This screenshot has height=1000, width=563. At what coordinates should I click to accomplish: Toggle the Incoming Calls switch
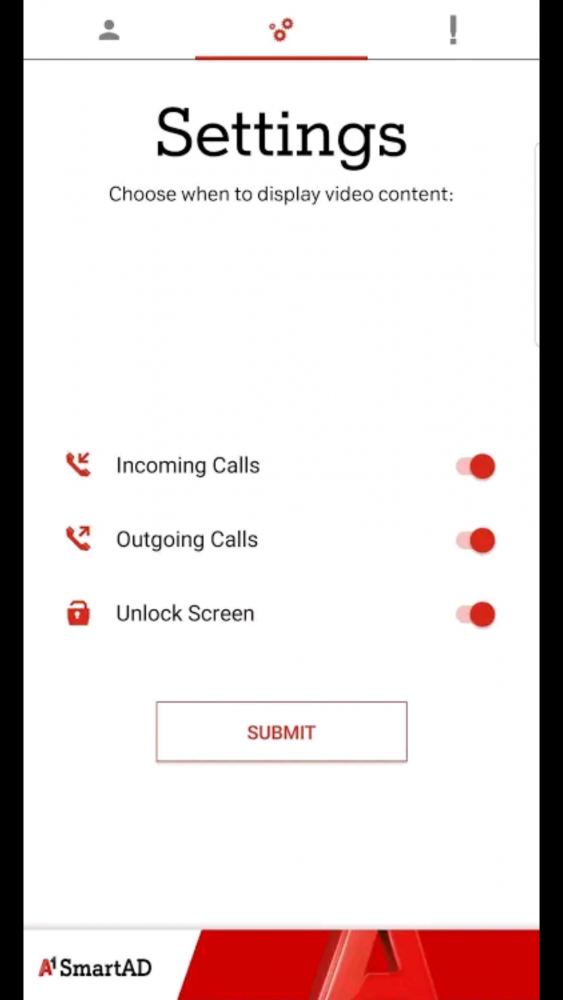tap(476, 466)
